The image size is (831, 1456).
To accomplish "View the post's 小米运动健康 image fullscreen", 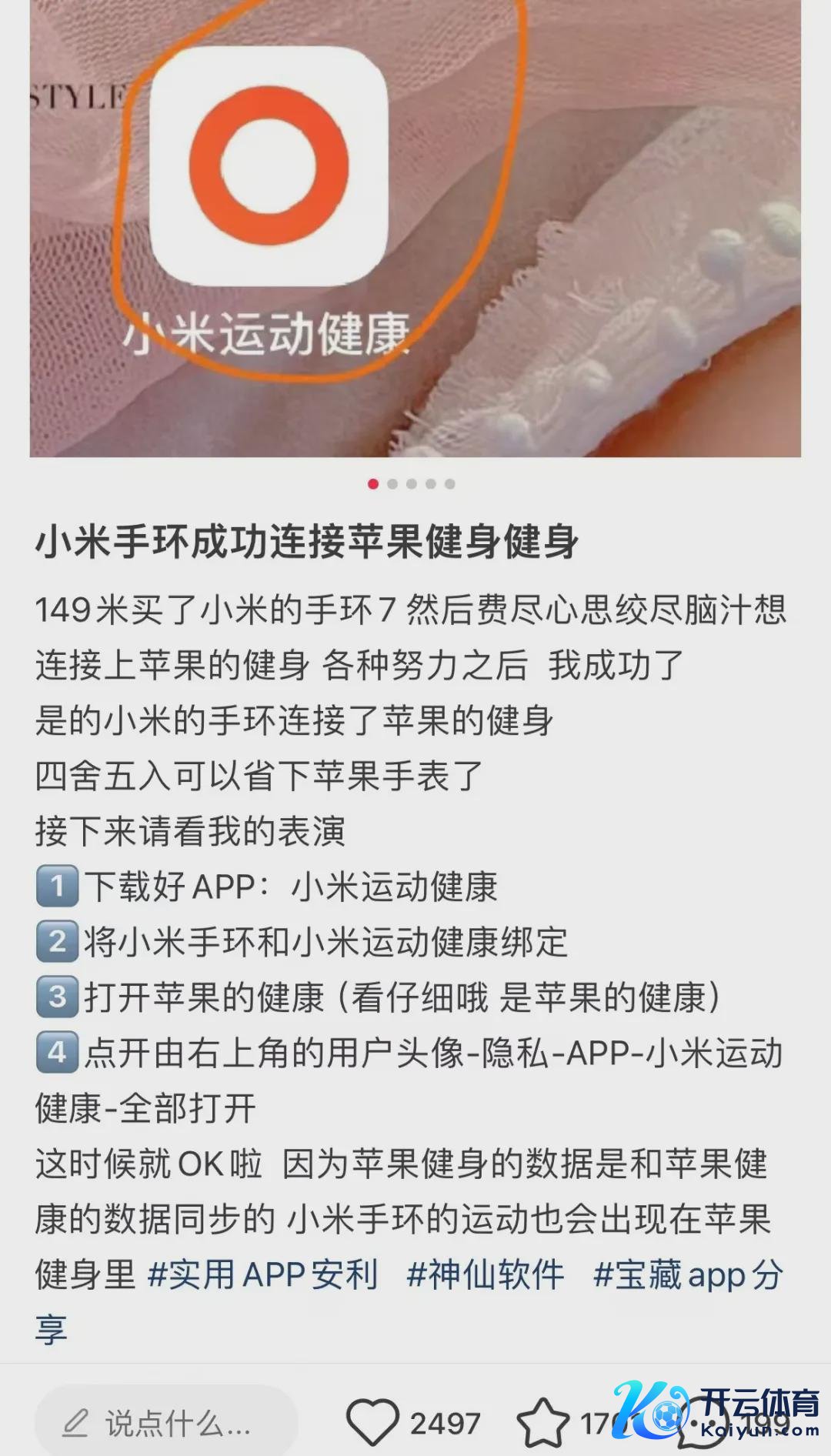I will [x=415, y=229].
